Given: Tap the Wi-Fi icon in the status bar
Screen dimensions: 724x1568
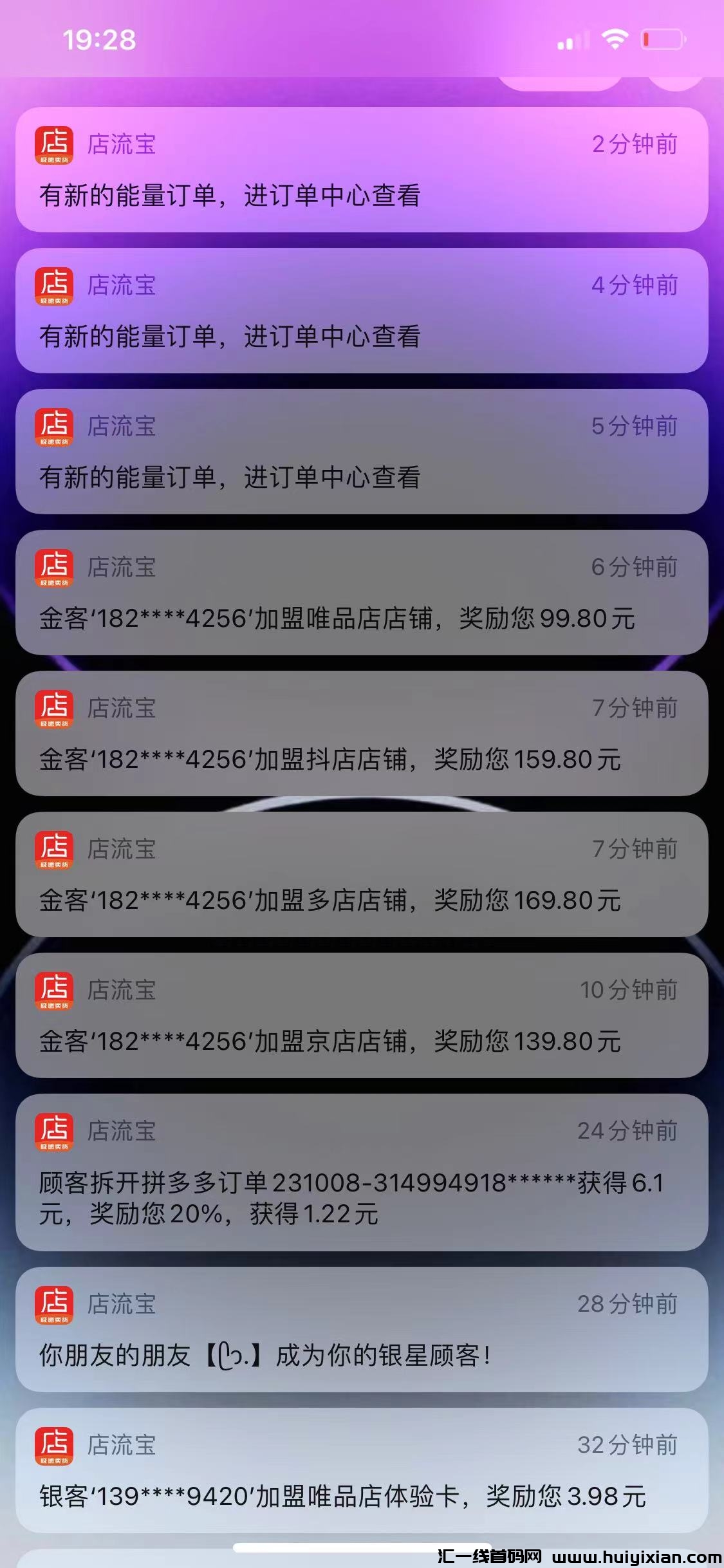Looking at the screenshot, I should [615, 40].
